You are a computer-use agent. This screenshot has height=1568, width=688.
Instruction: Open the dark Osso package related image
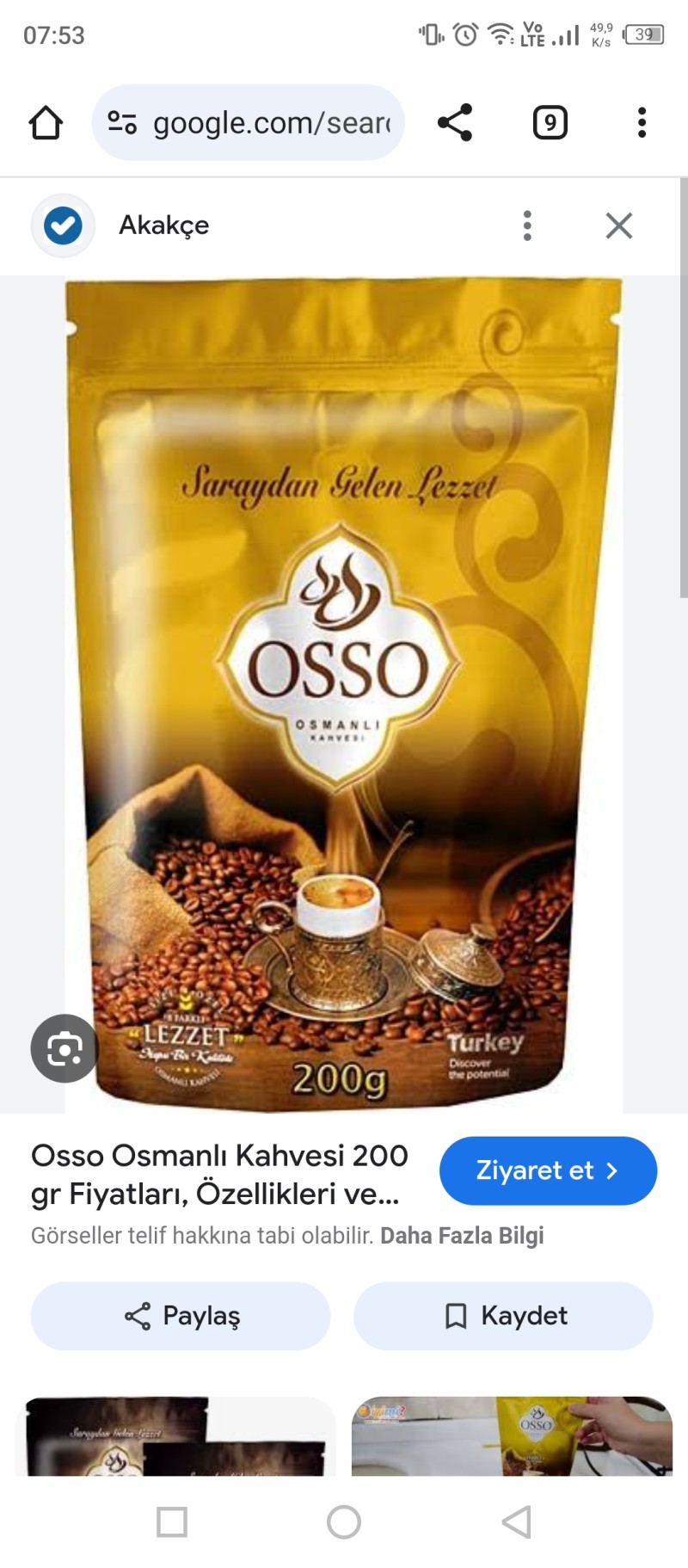point(175,1435)
